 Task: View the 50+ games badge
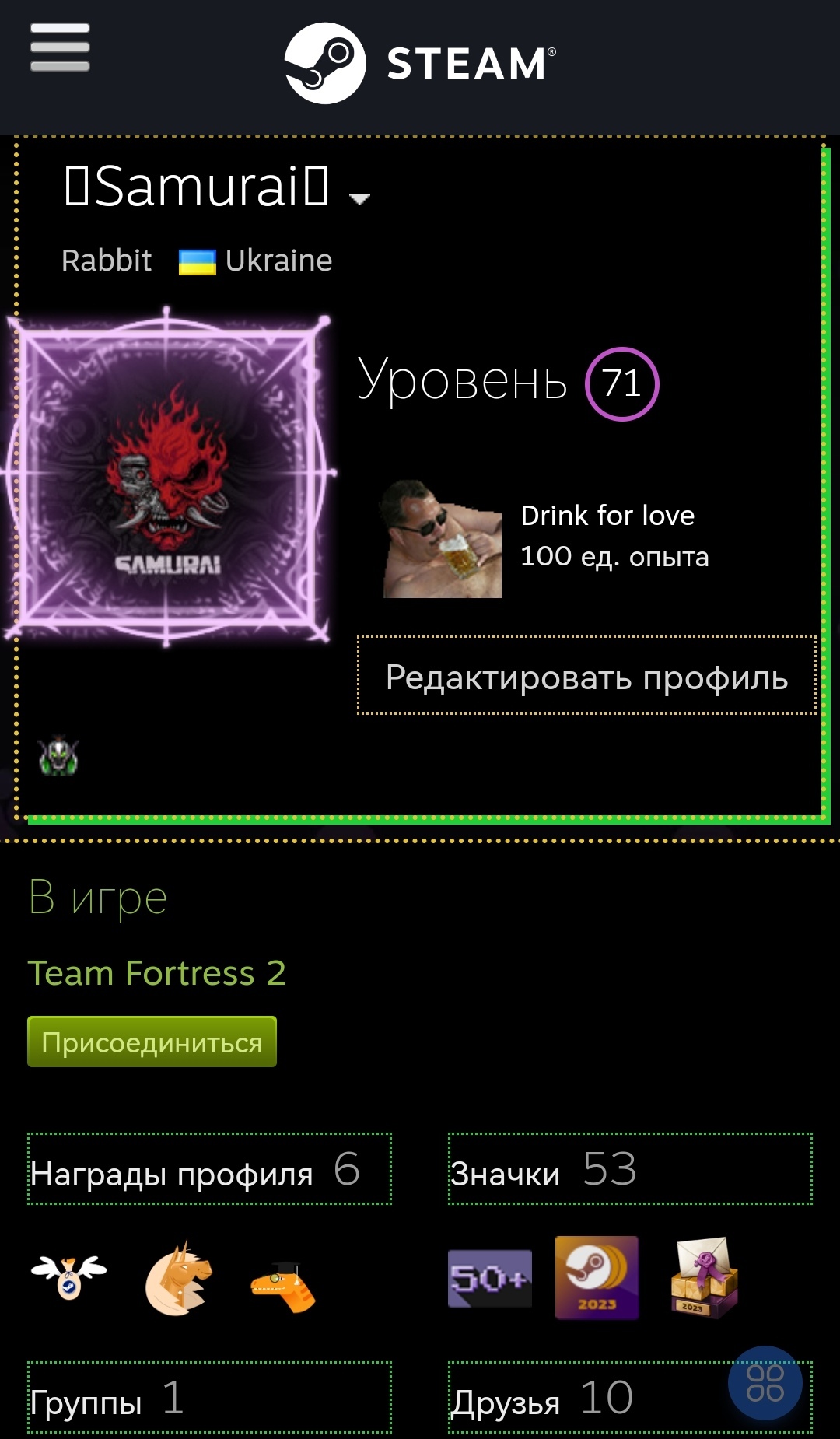click(x=490, y=1278)
